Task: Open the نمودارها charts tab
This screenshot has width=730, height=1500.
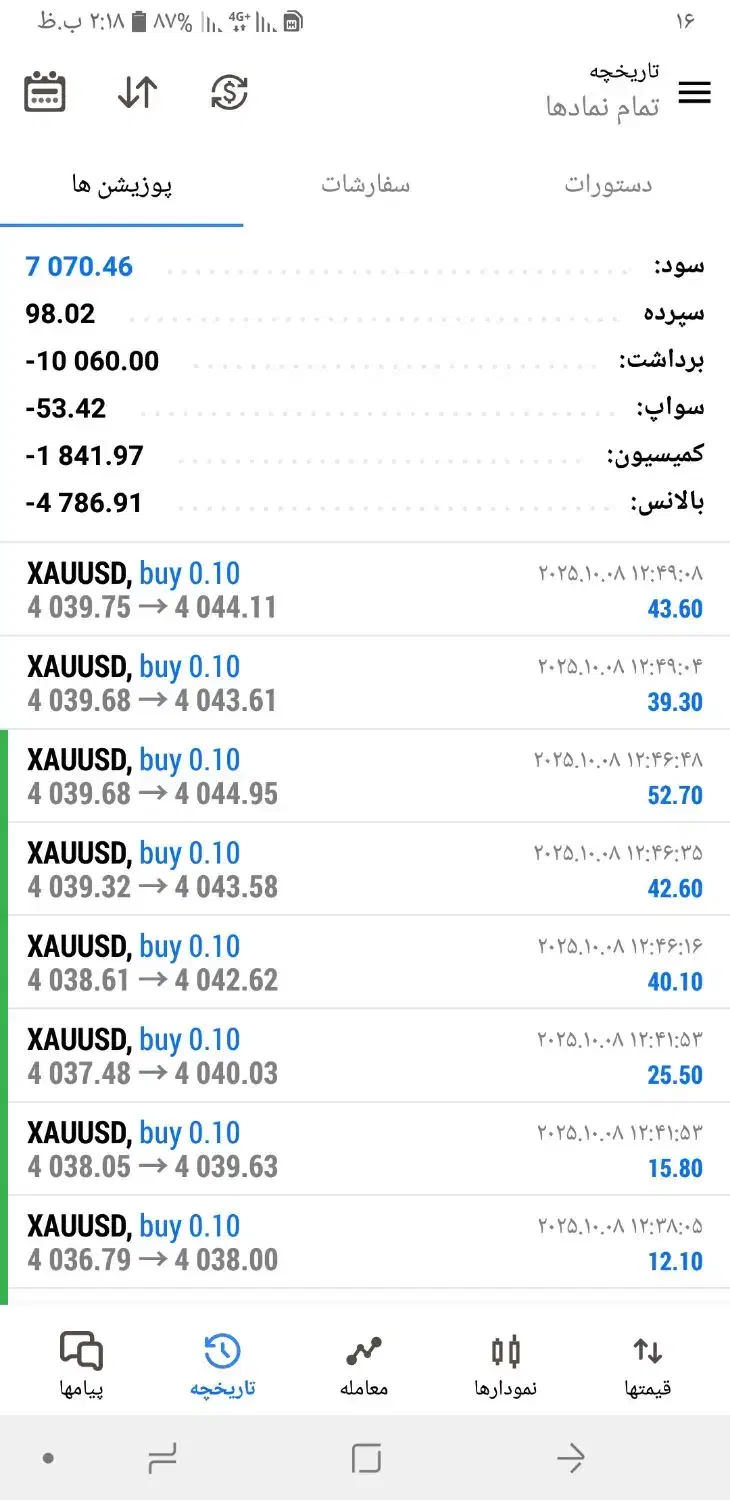Action: coord(506,1364)
